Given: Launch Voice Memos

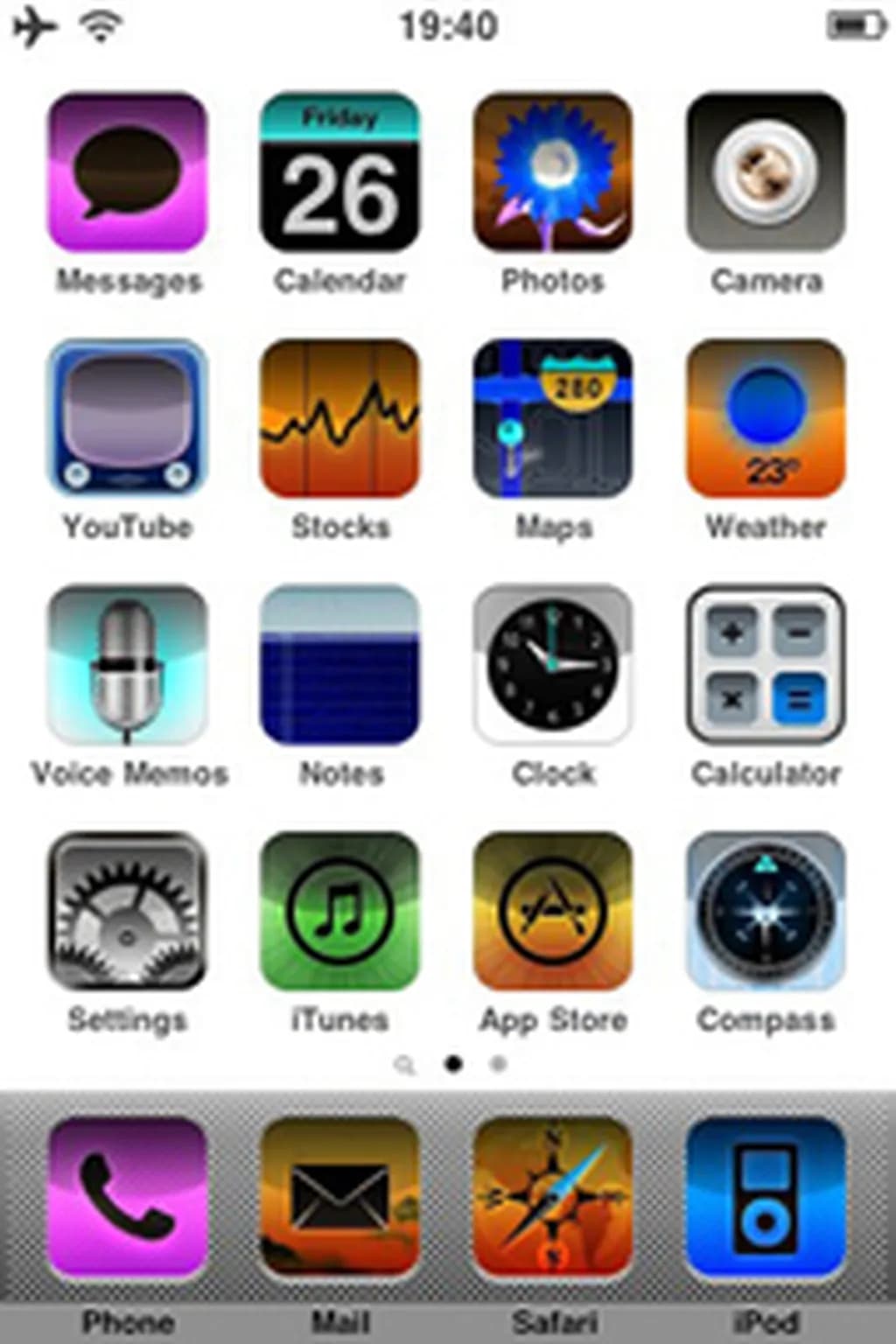Looking at the screenshot, I should point(128,665).
